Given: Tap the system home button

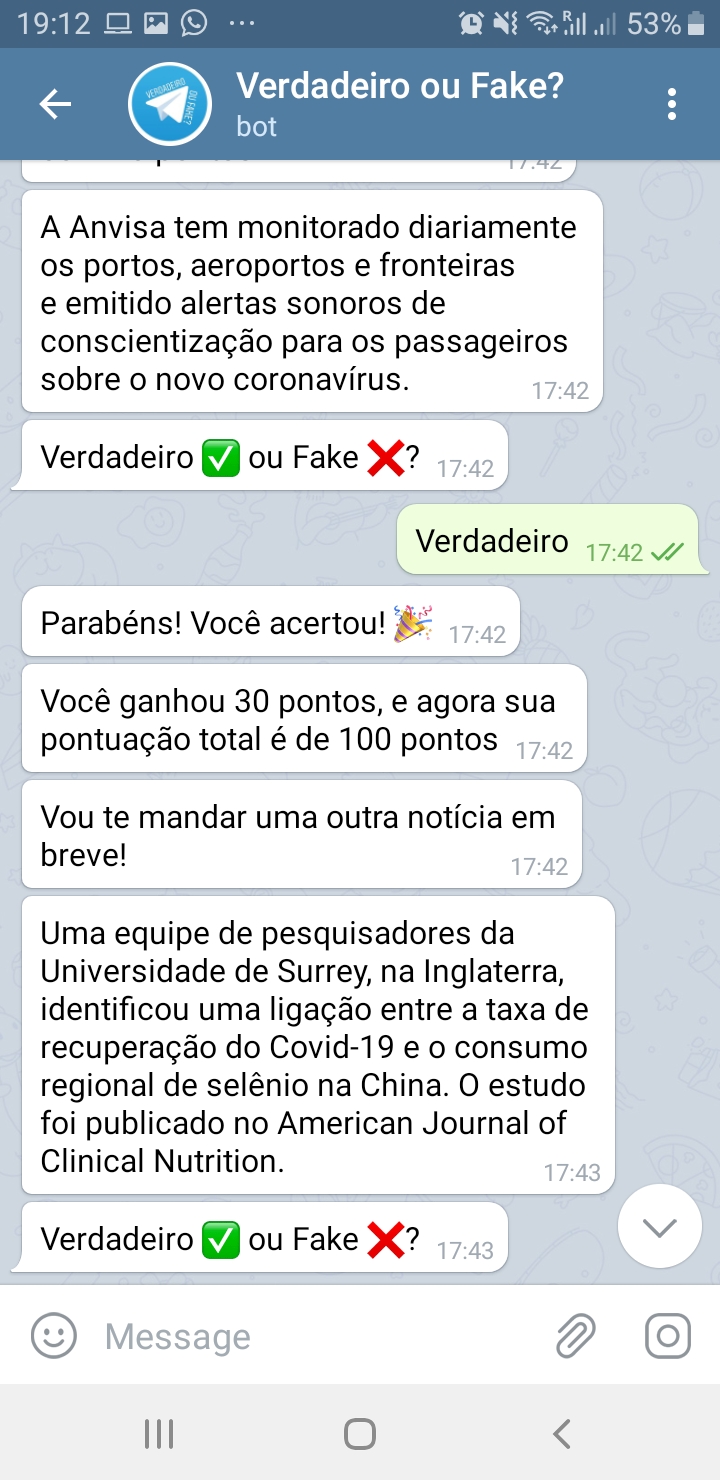Looking at the screenshot, I should [360, 1434].
